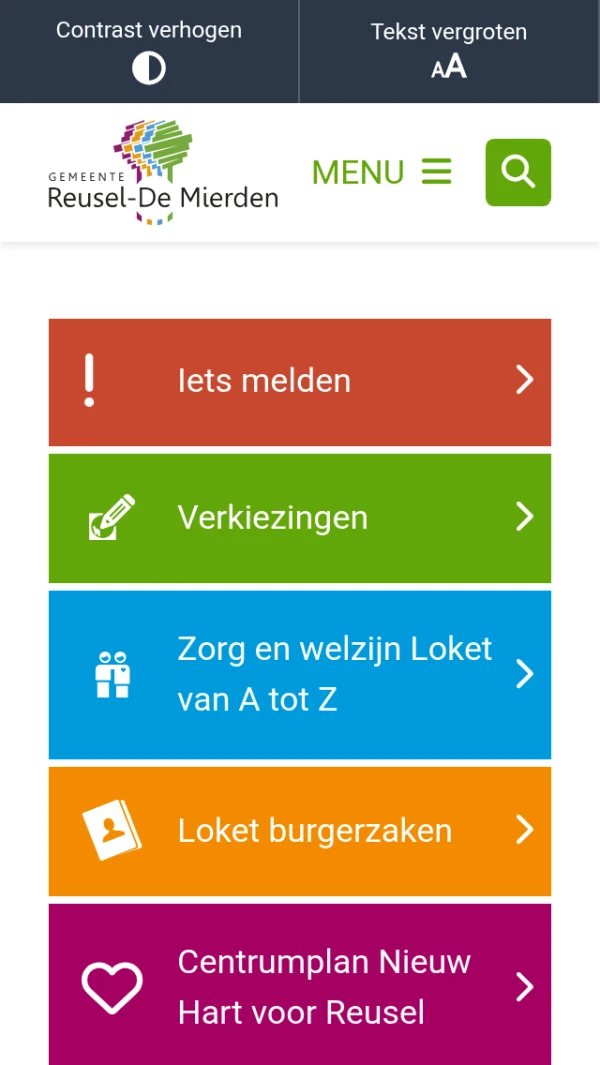Open Iets melden
The width and height of the screenshot is (600, 1065).
300,381
